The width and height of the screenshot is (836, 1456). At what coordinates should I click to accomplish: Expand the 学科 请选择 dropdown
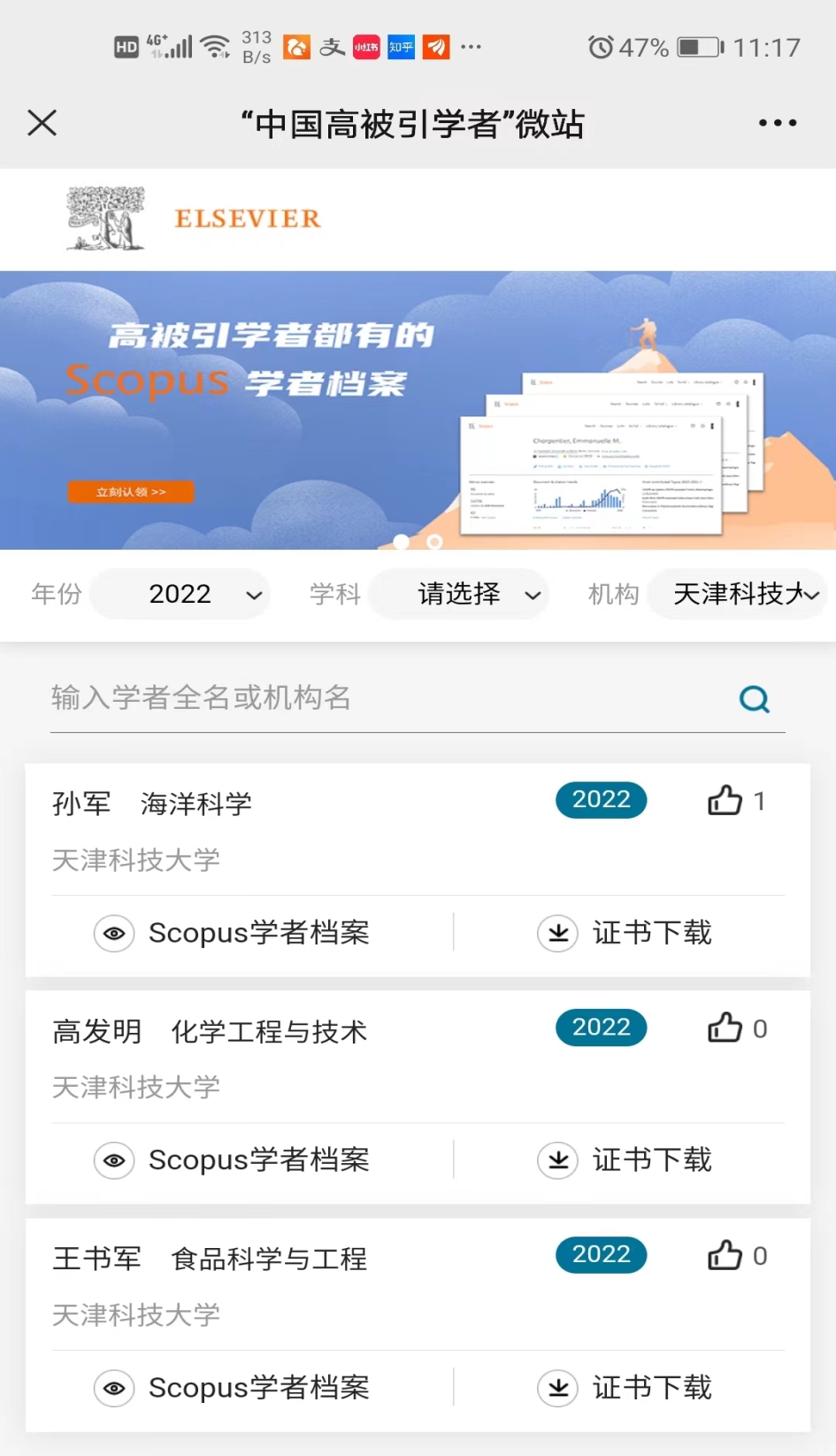click(x=459, y=594)
